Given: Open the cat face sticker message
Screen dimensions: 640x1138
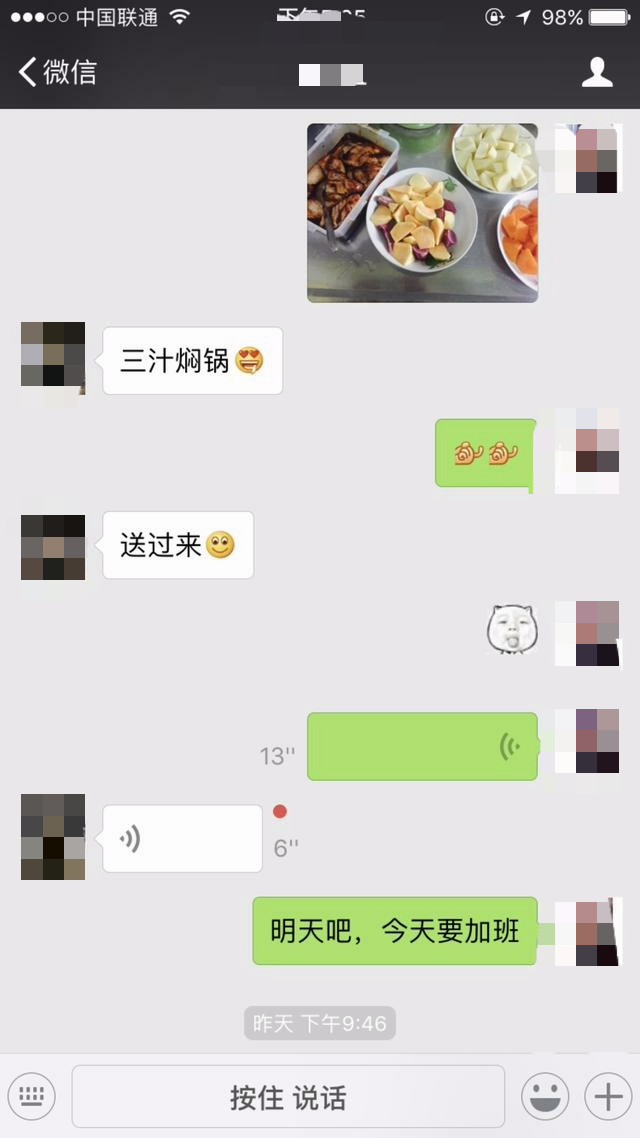Looking at the screenshot, I should coord(511,630).
